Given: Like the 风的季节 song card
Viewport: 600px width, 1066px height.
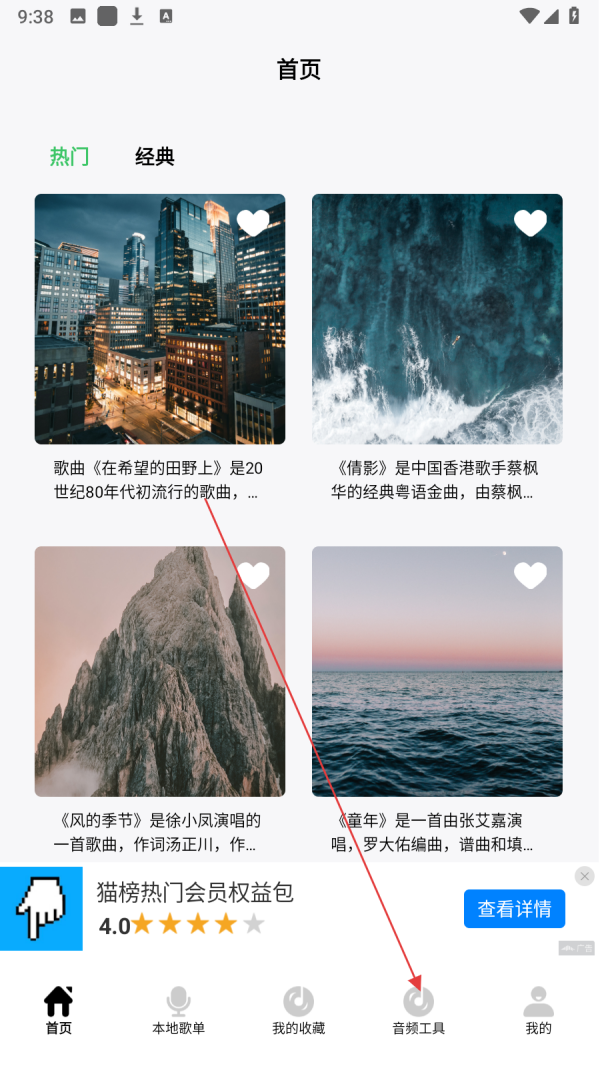Looking at the screenshot, I should [253, 575].
